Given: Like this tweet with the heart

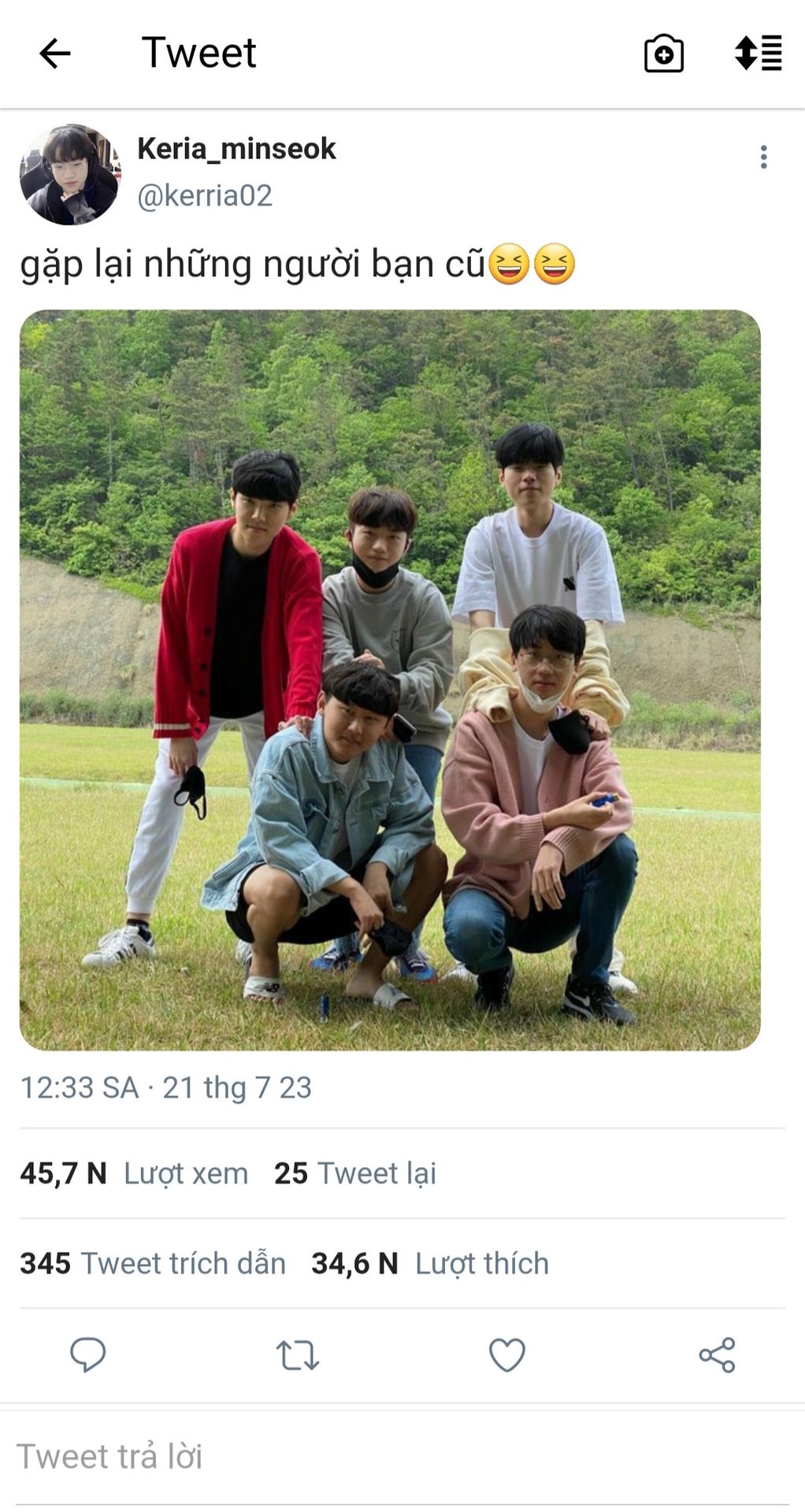Looking at the screenshot, I should (506, 1354).
